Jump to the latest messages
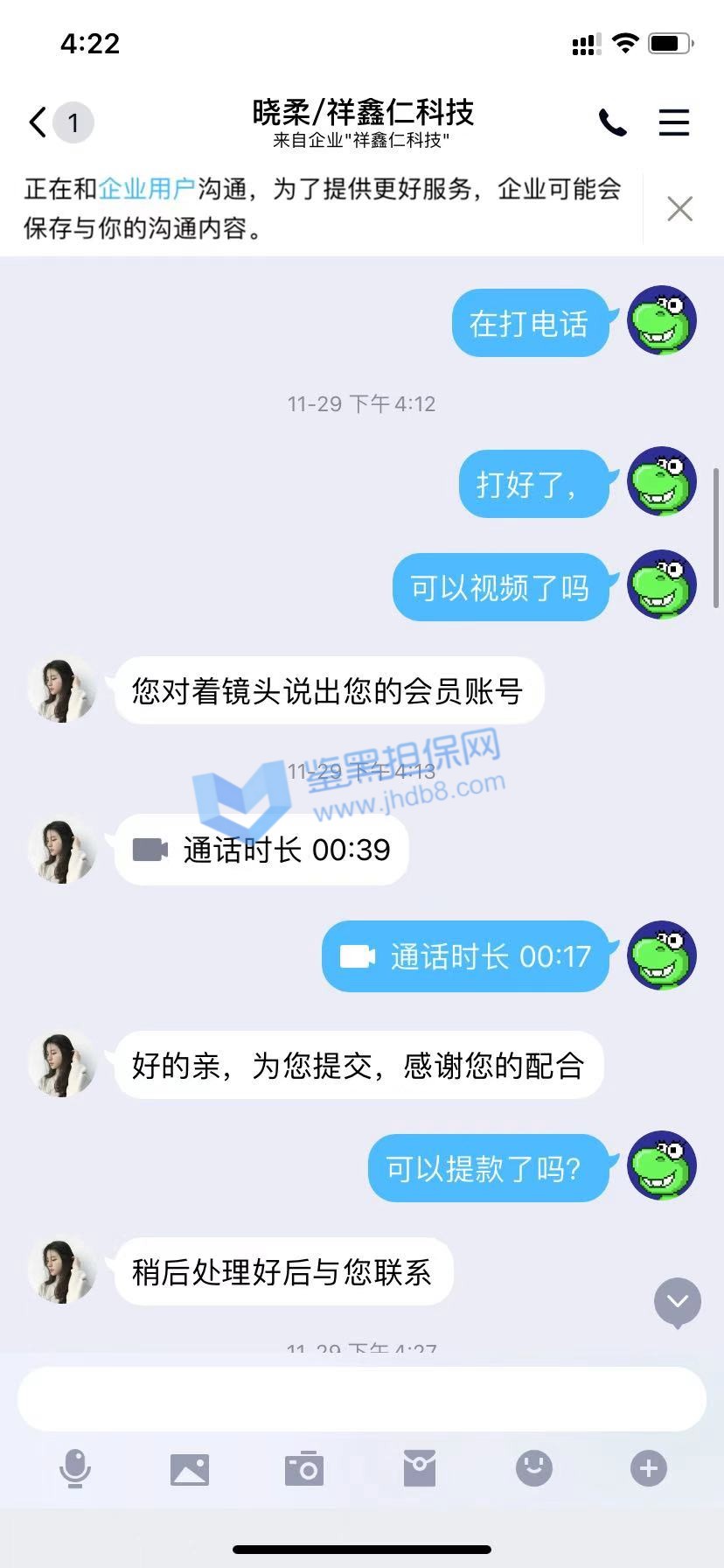The image size is (724, 1568). tap(678, 1302)
